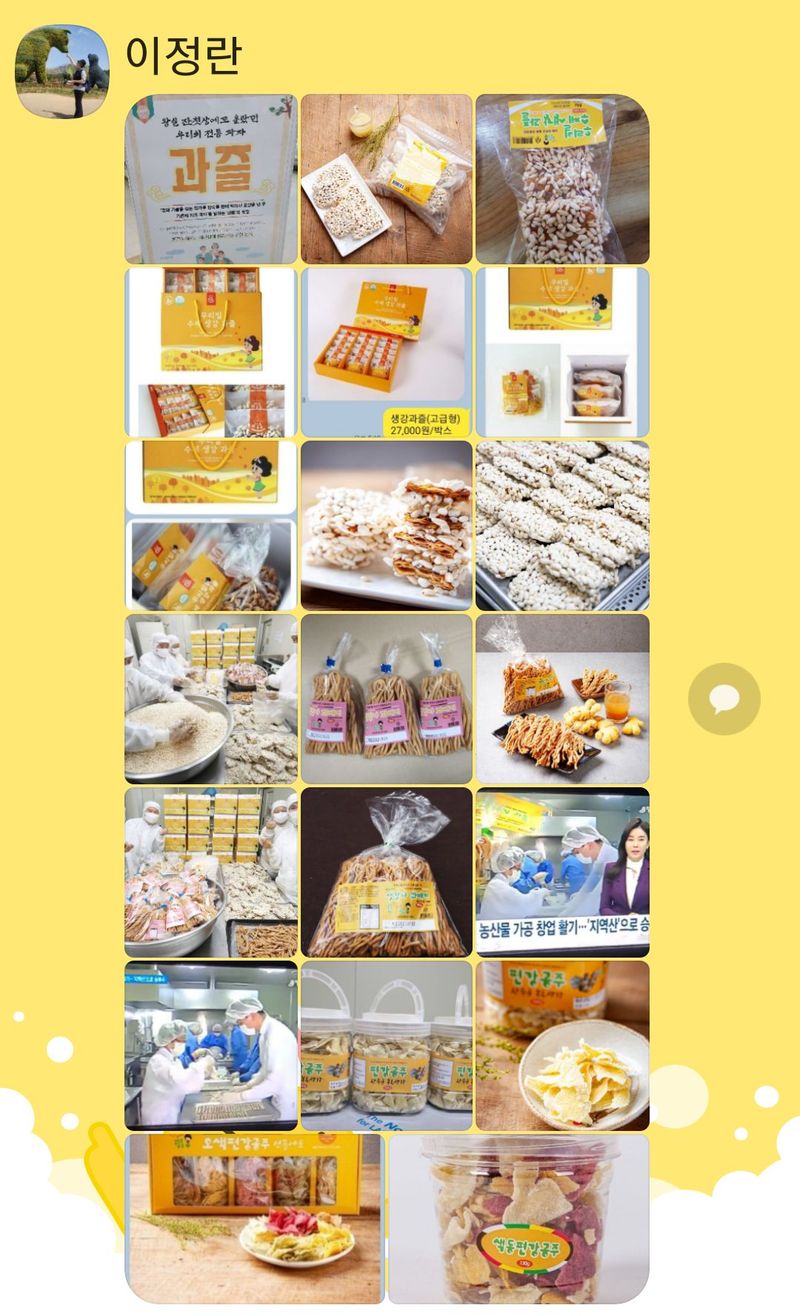The height and width of the screenshot is (1316, 800).
Task: Open the news anchor broadcast photo
Action: tap(562, 871)
